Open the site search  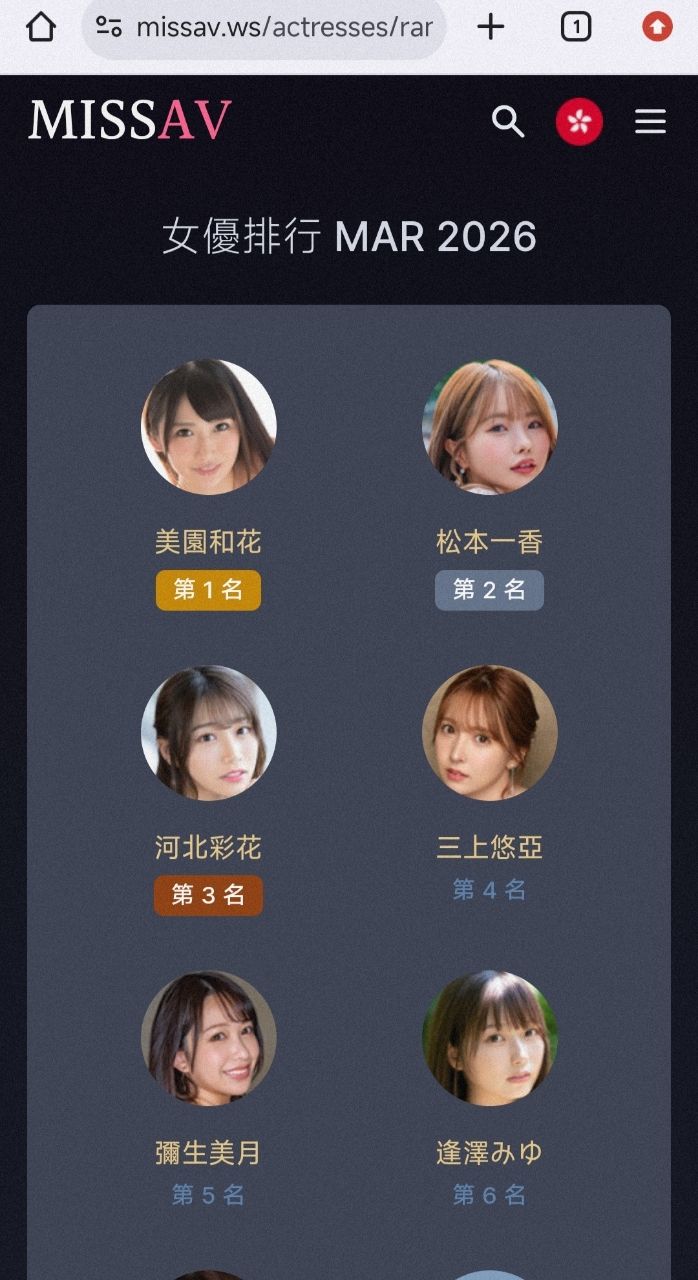[508, 122]
